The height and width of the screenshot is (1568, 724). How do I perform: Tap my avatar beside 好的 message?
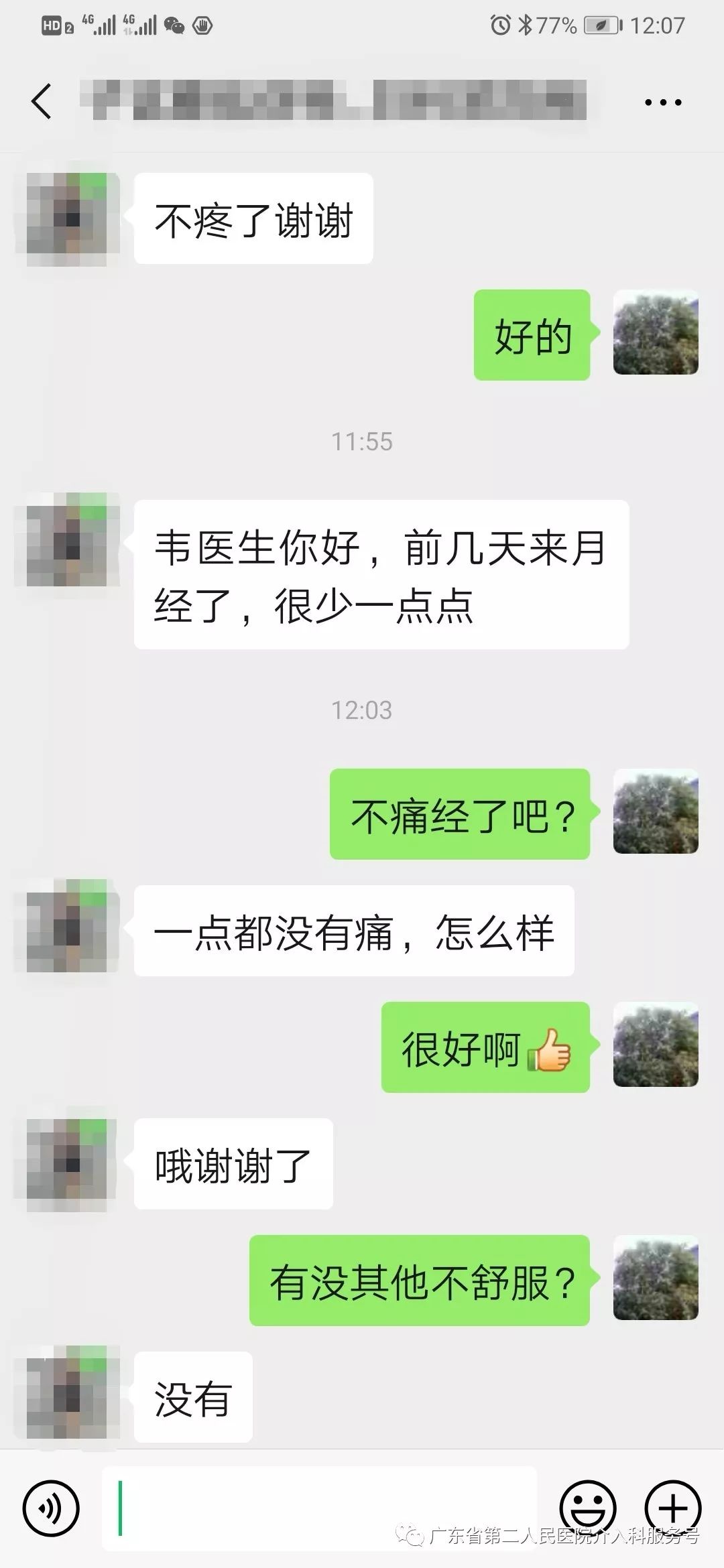pos(656,333)
